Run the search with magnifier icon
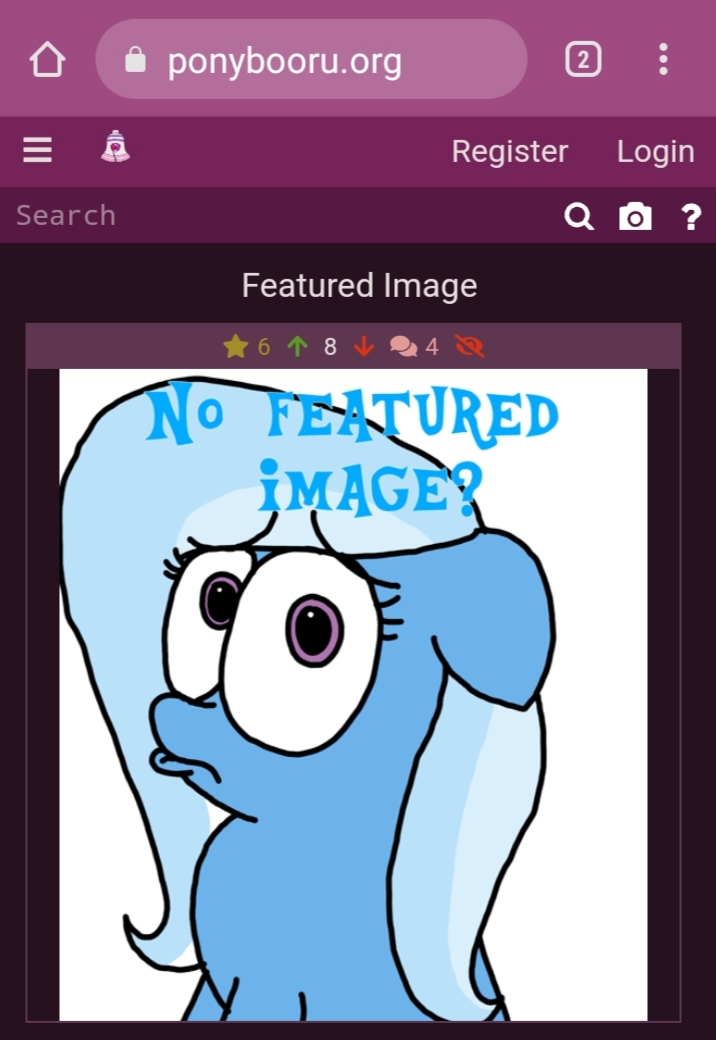The width and height of the screenshot is (716, 1040). tap(579, 216)
